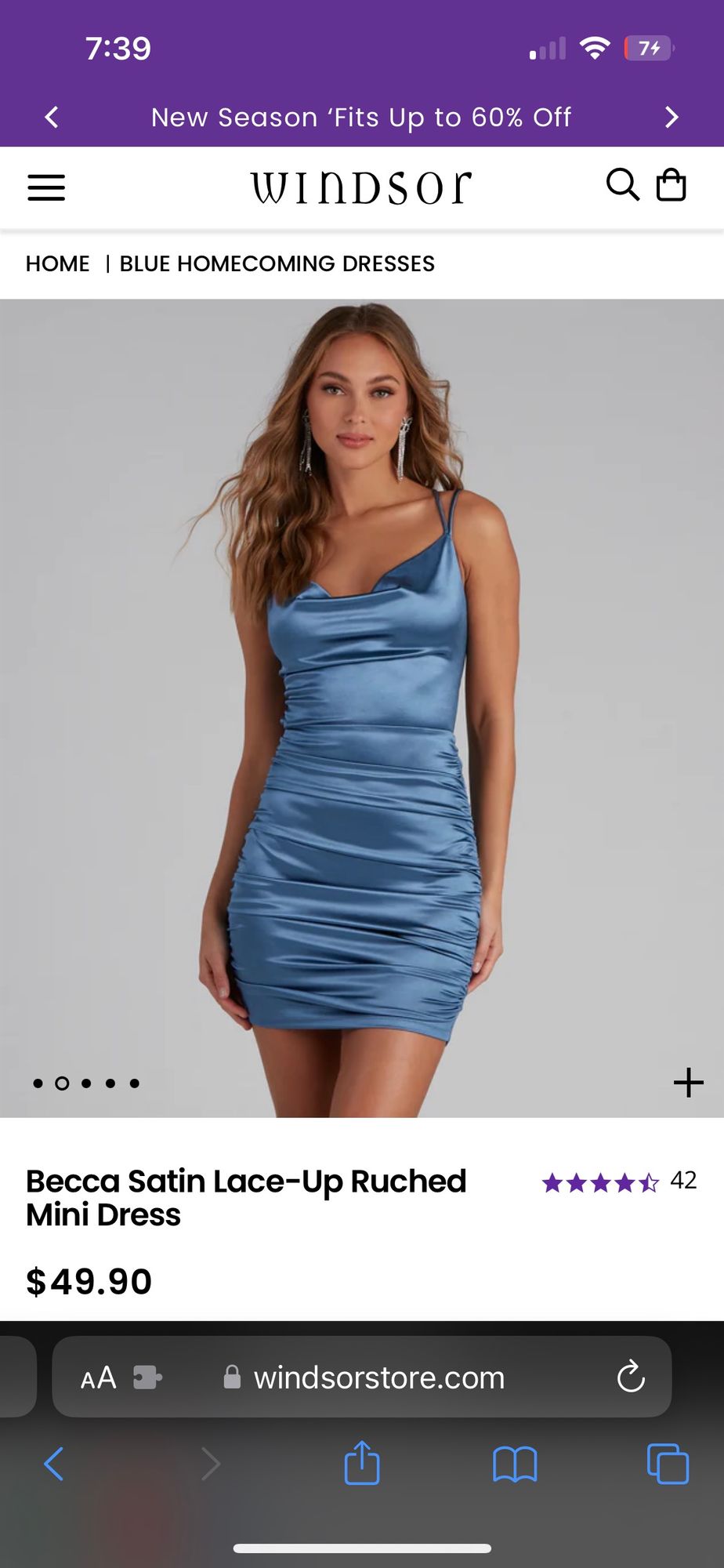
Task: Open the search magnifier icon
Action: (x=622, y=186)
